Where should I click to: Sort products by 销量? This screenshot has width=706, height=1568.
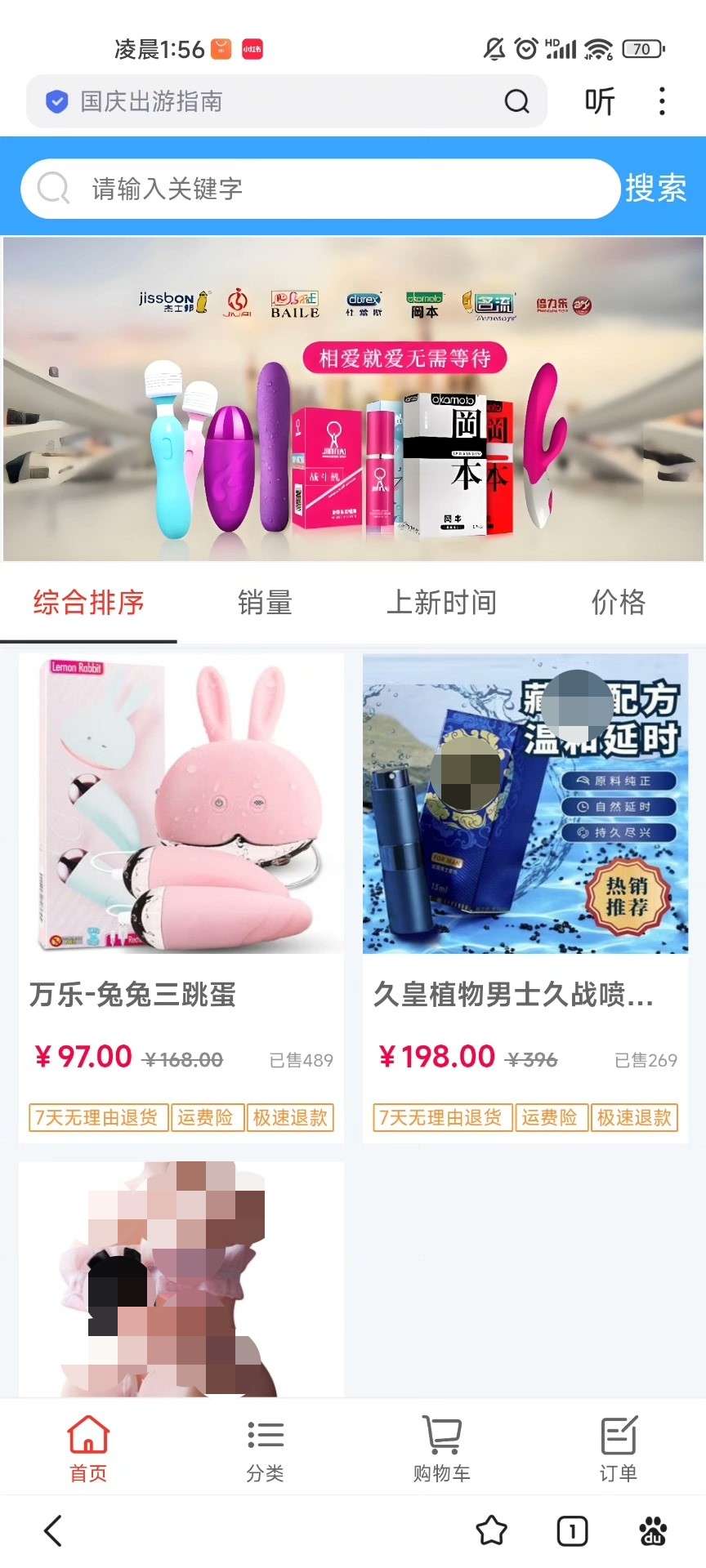tap(265, 603)
